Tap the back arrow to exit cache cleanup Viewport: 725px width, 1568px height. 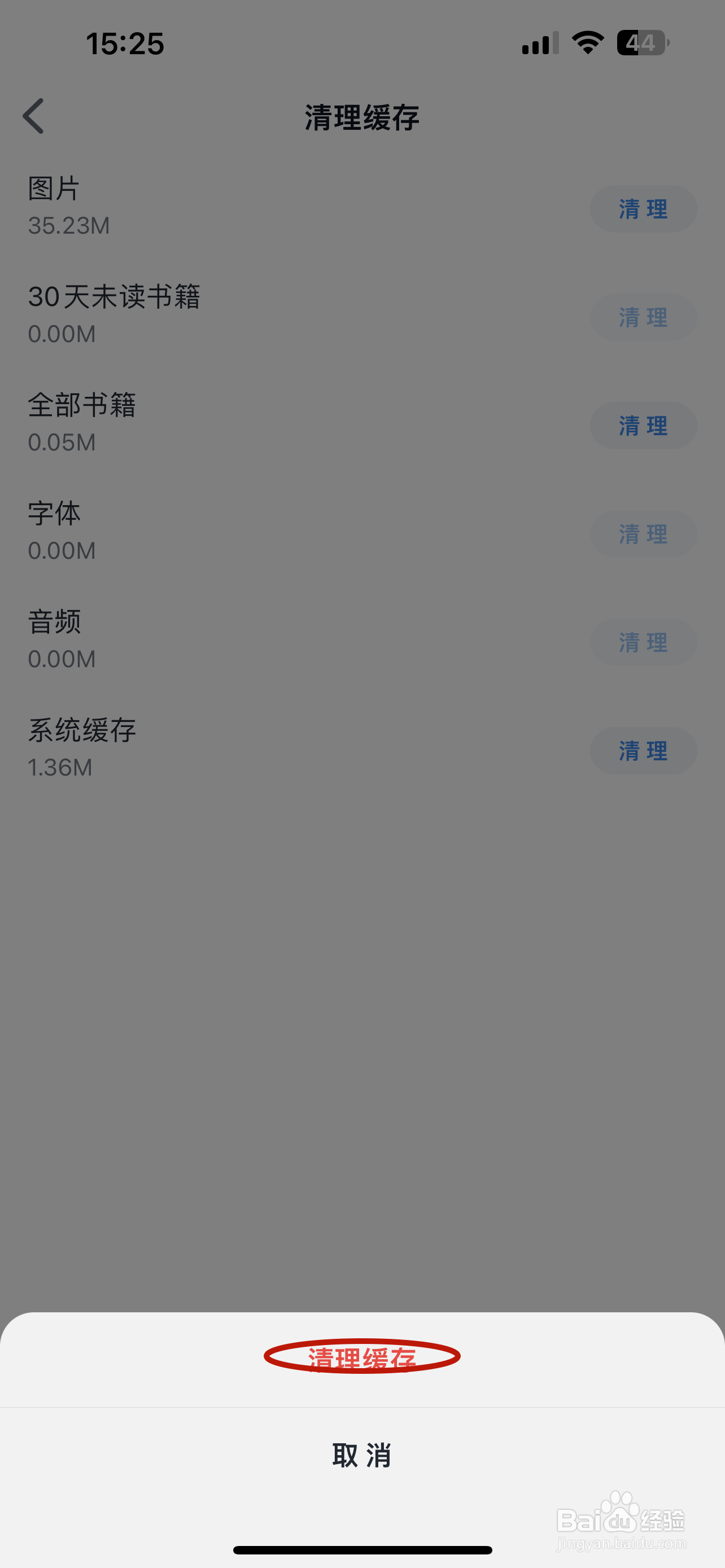tap(34, 116)
